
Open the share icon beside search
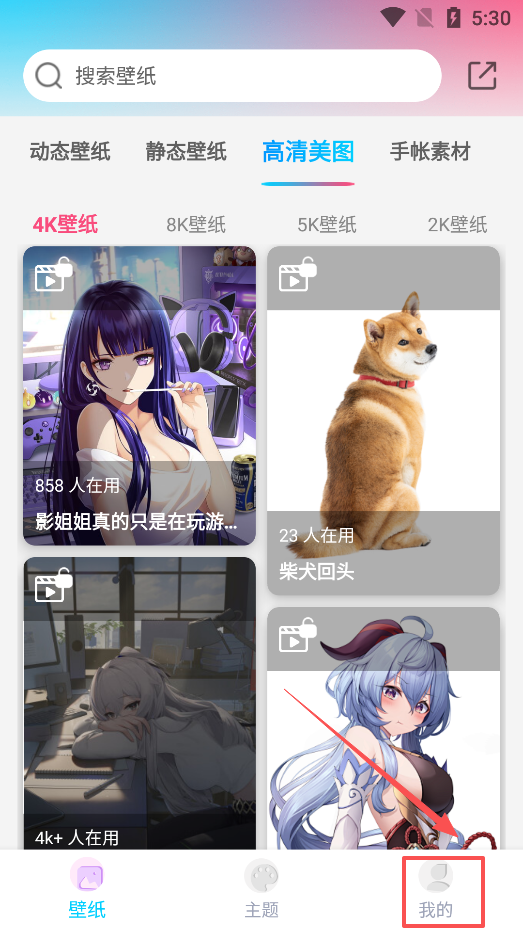click(481, 76)
